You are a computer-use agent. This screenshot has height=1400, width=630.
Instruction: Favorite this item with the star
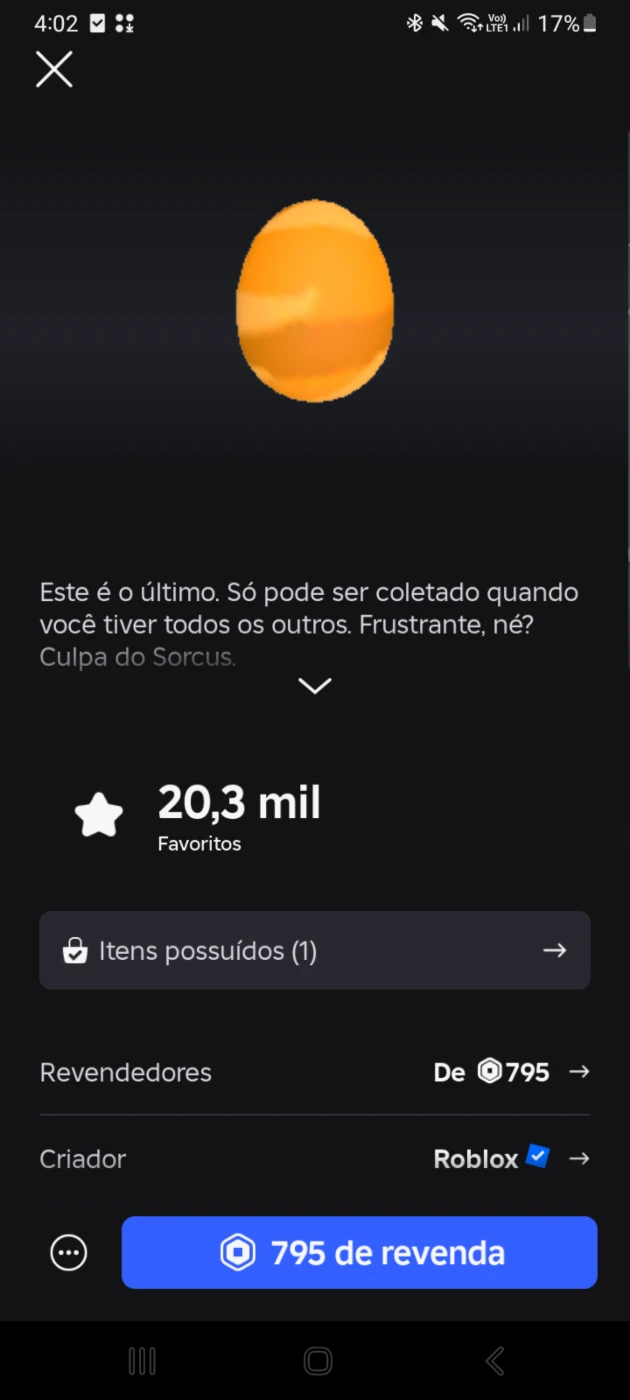pyautogui.click(x=99, y=816)
